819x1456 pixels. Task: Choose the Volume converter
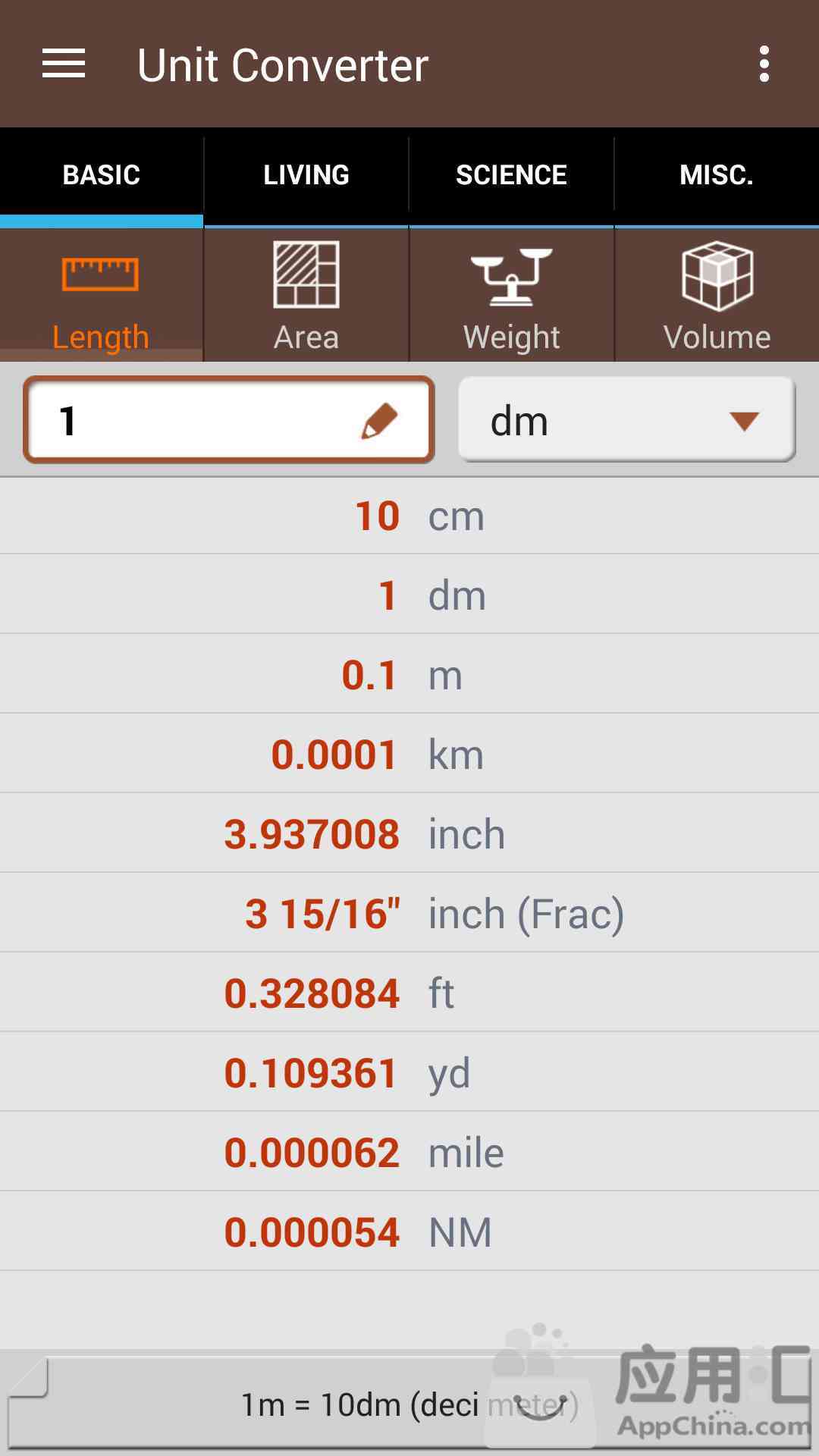717,296
